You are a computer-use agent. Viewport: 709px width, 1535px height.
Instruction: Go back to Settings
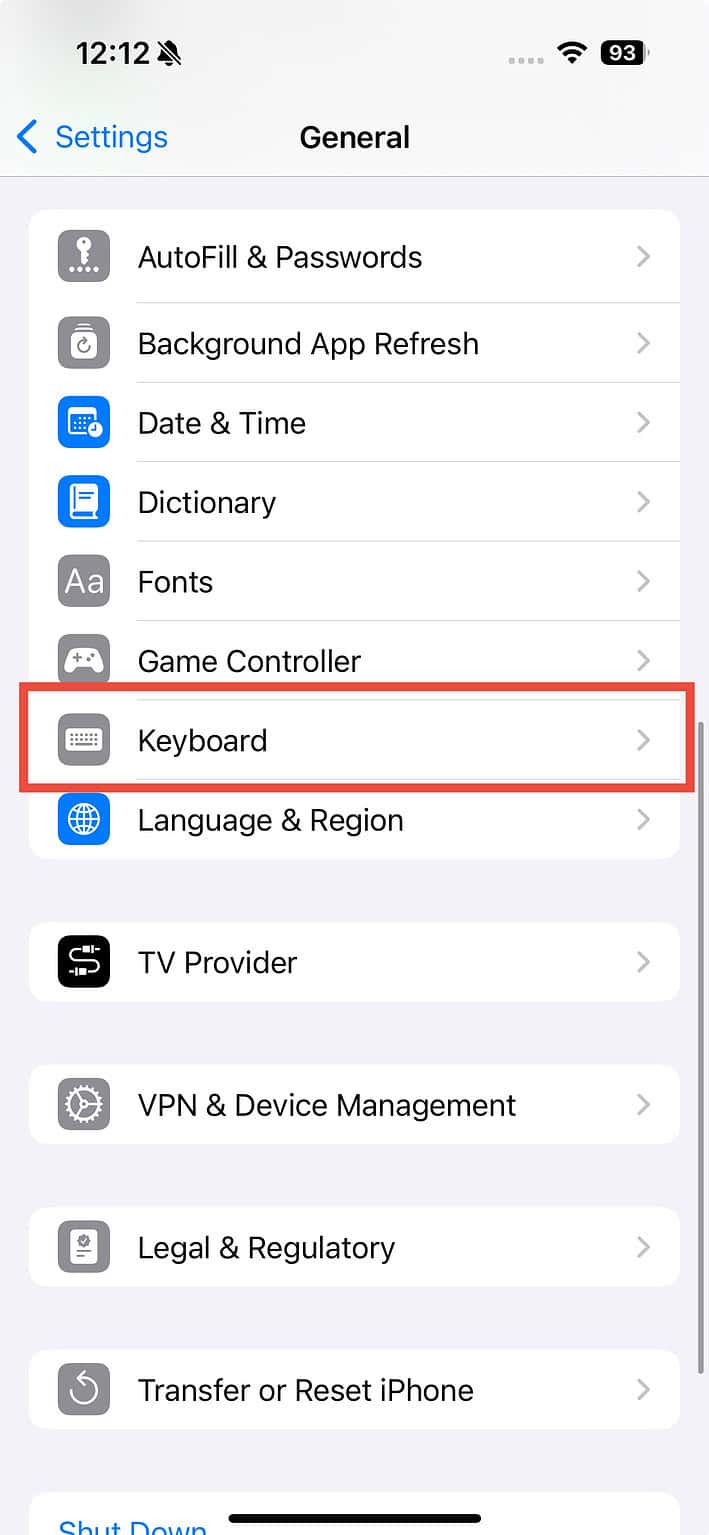92,137
